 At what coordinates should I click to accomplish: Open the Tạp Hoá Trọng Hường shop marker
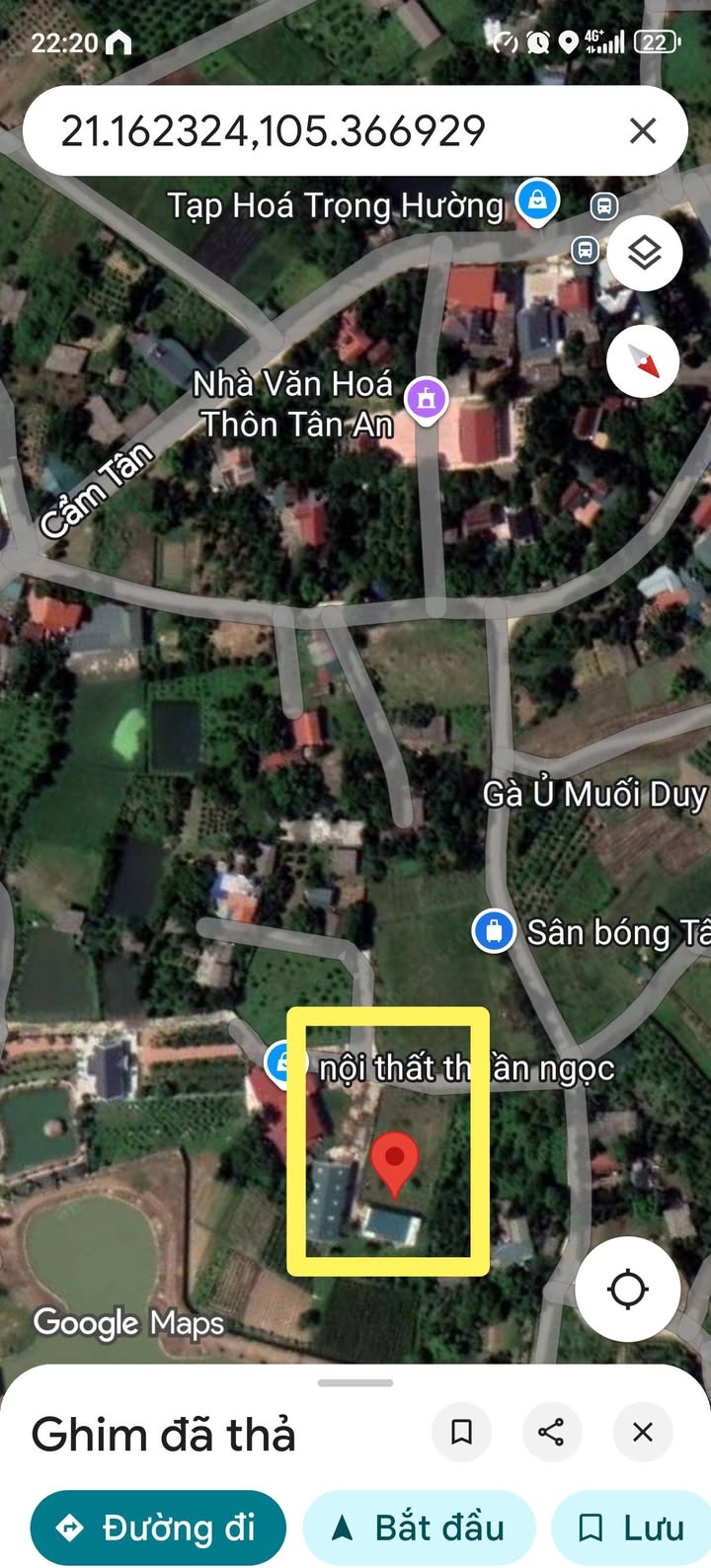[x=537, y=201]
